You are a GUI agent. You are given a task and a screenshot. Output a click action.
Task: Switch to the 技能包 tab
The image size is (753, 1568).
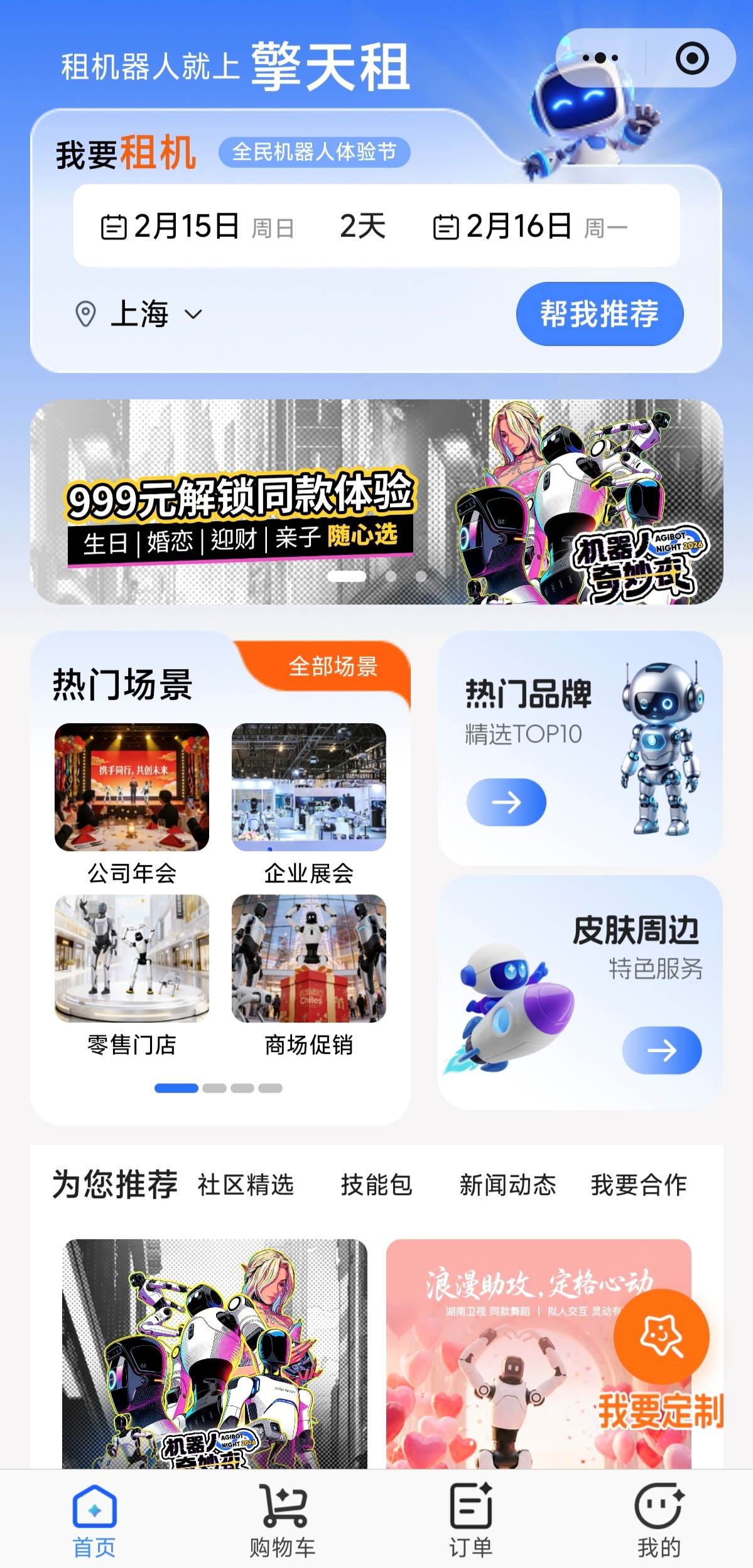(x=376, y=1185)
